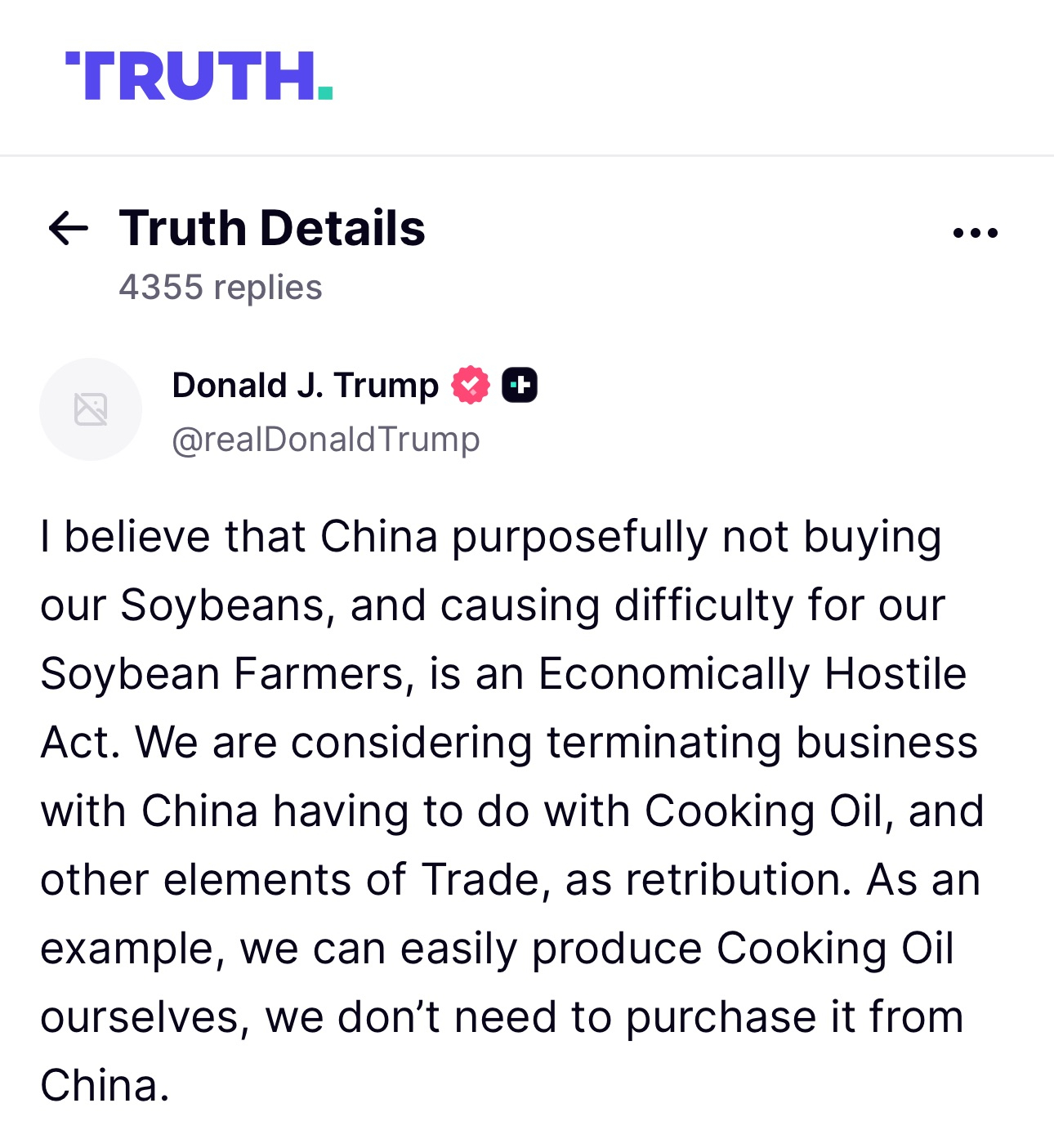
Task: Go back using the arrow icon
Action: tap(69, 228)
